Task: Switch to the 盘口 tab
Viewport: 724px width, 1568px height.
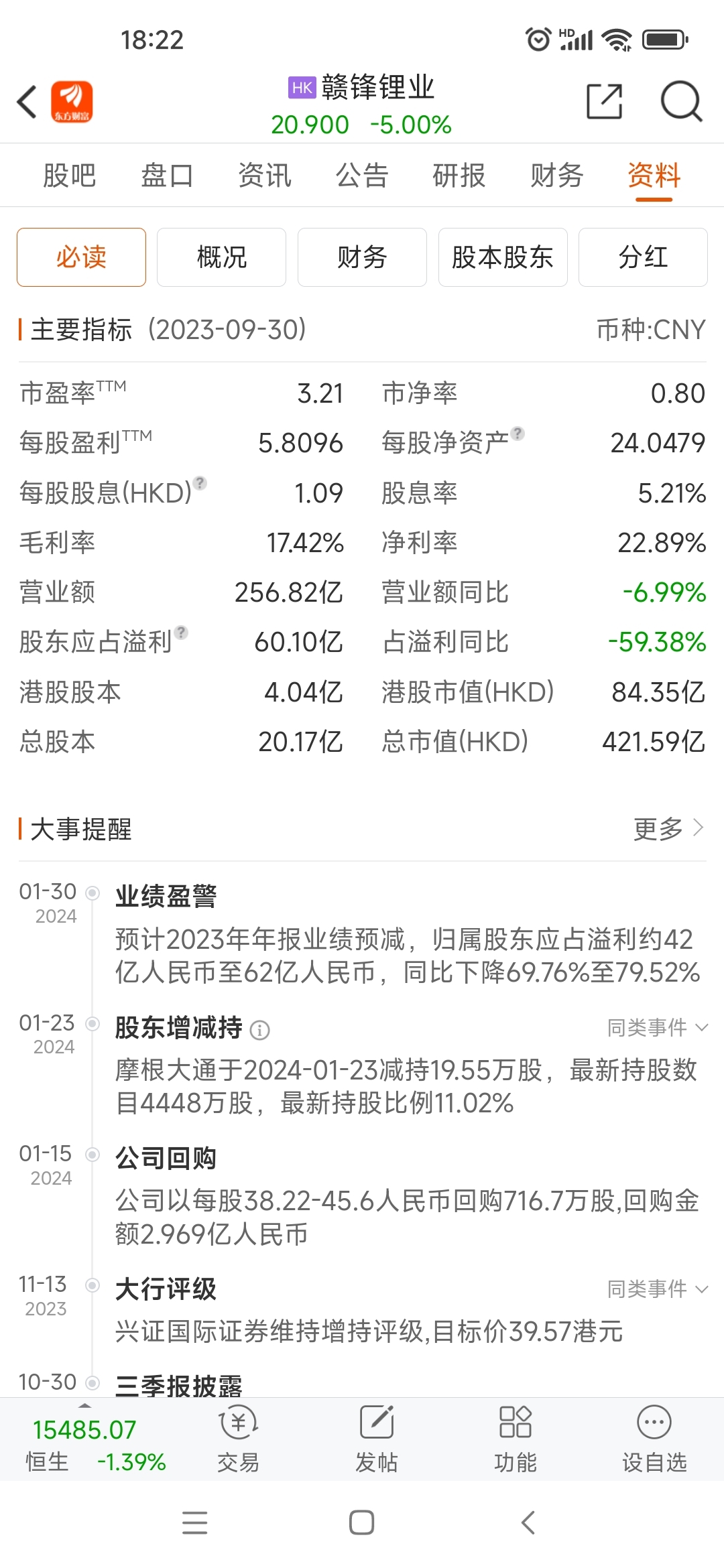Action: click(167, 176)
